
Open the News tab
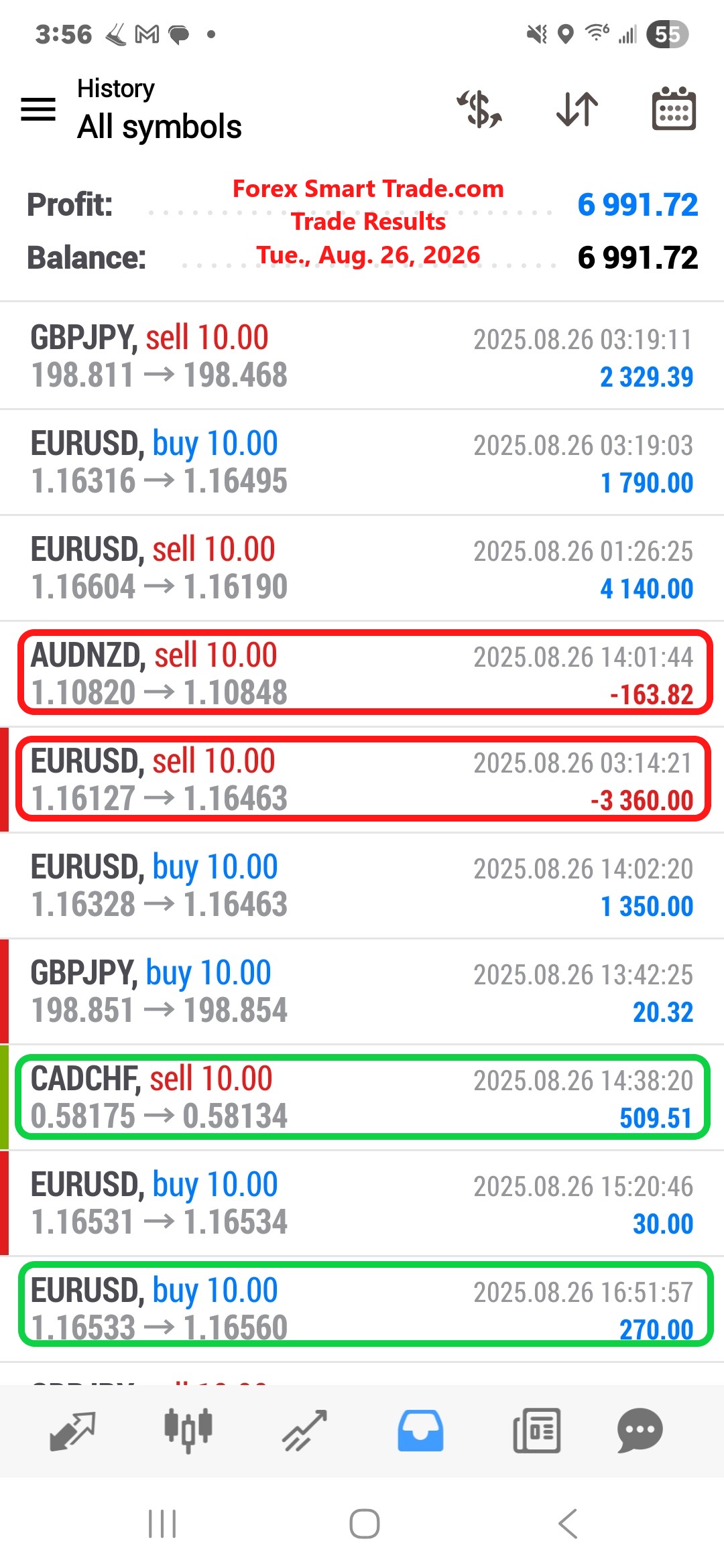pyautogui.click(x=536, y=1431)
